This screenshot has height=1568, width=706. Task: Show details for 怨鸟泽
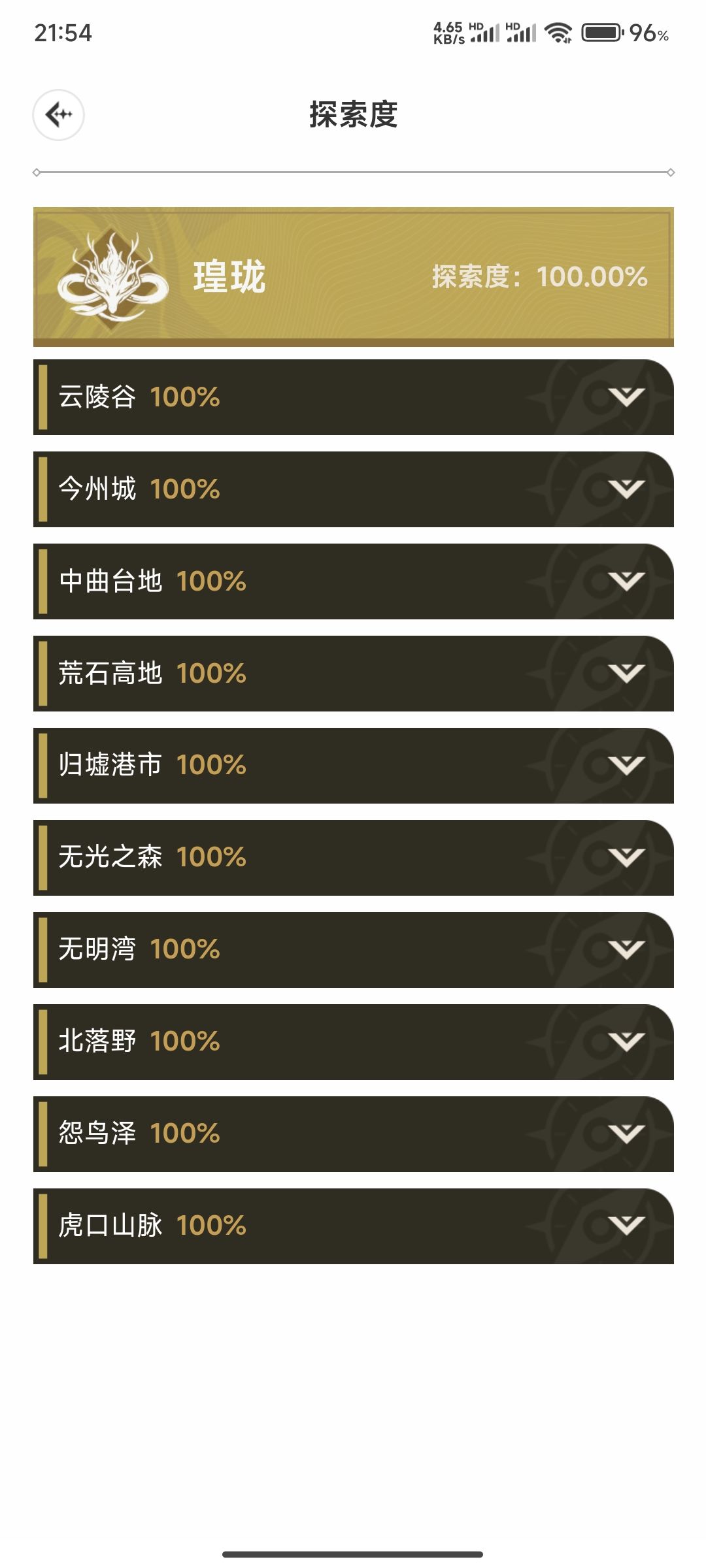coord(353,1134)
